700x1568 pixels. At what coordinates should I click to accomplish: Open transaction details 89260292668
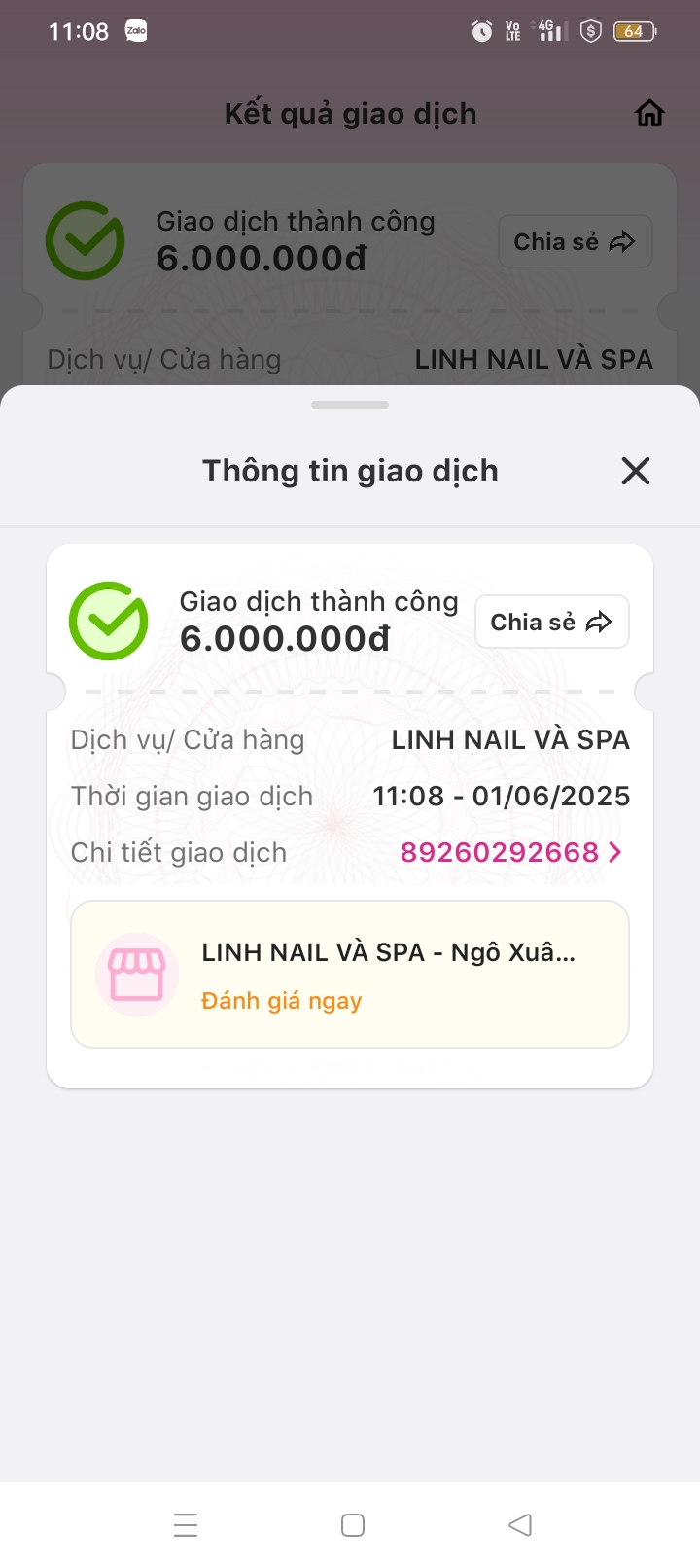510,852
